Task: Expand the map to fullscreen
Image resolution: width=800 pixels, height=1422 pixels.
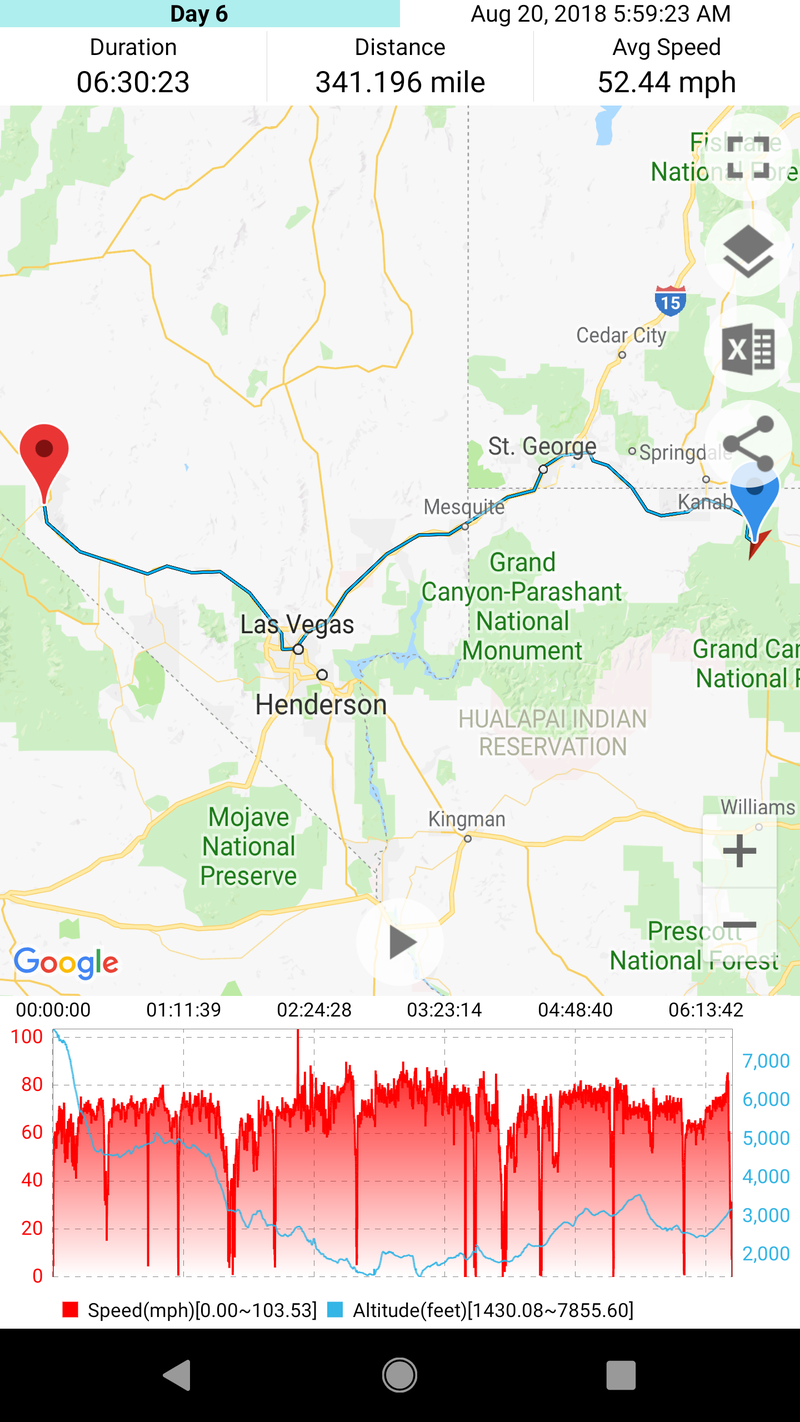Action: point(748,157)
